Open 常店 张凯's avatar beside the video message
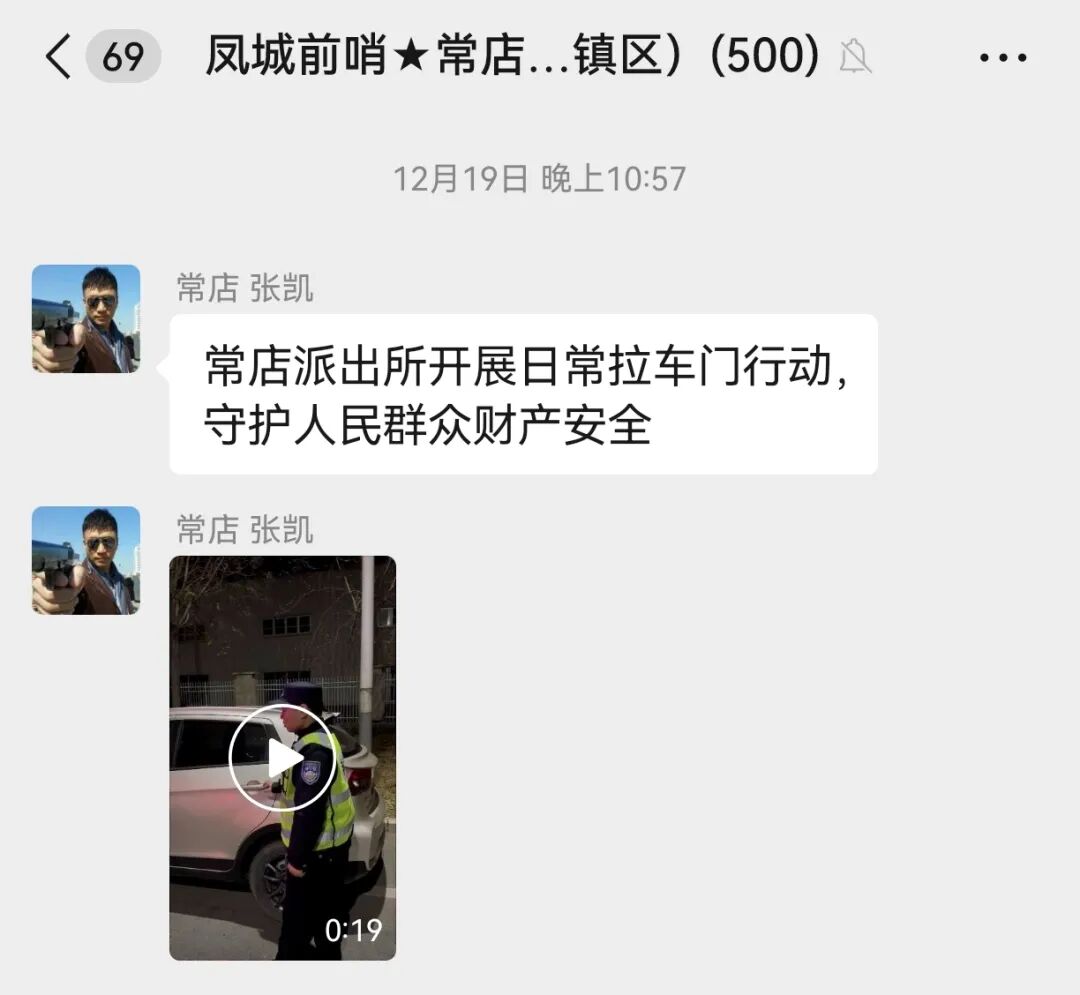 (86, 560)
